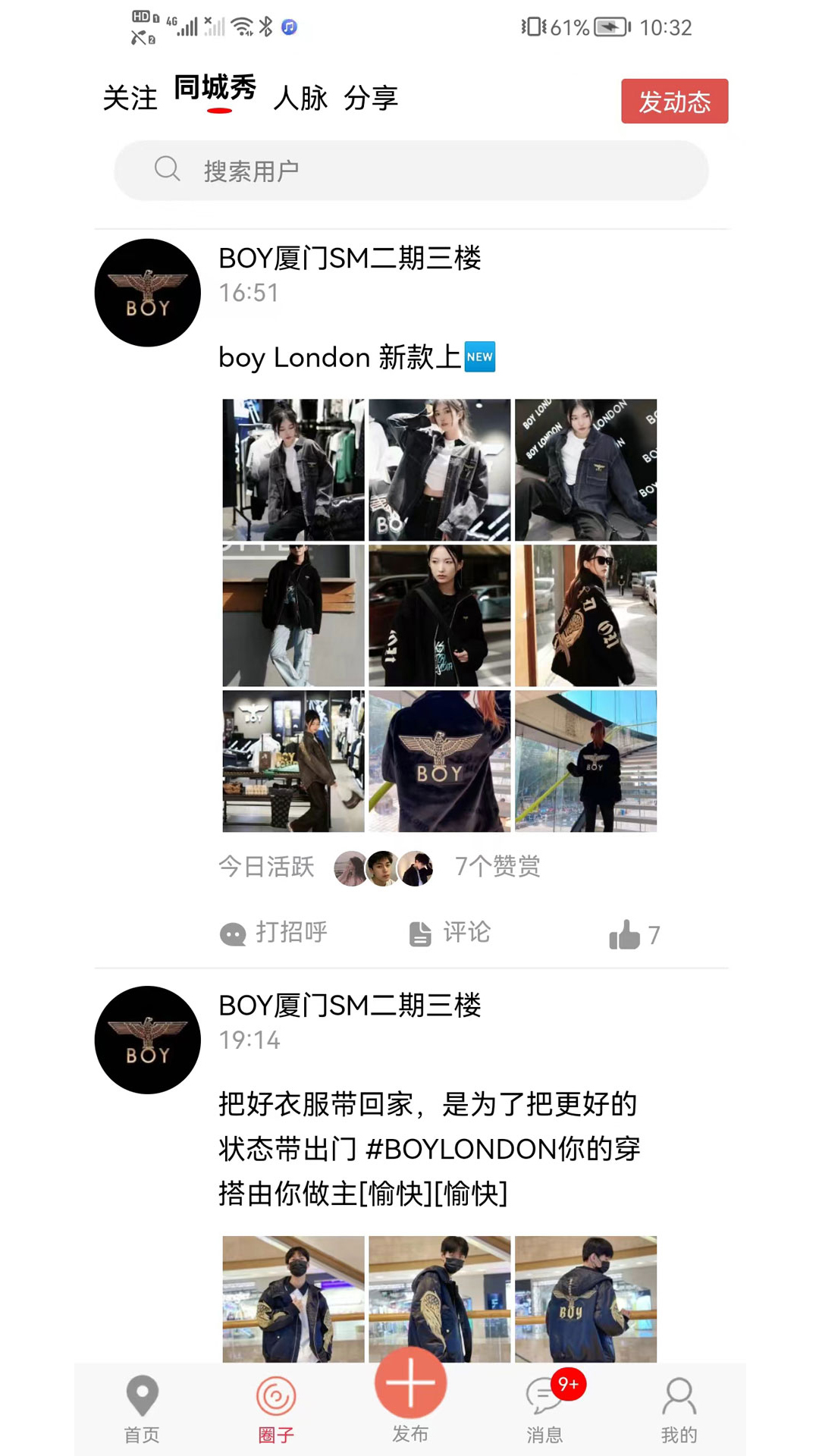The image size is (819, 1456).
Task: Go to the 首页 tab
Action: click(x=142, y=1410)
